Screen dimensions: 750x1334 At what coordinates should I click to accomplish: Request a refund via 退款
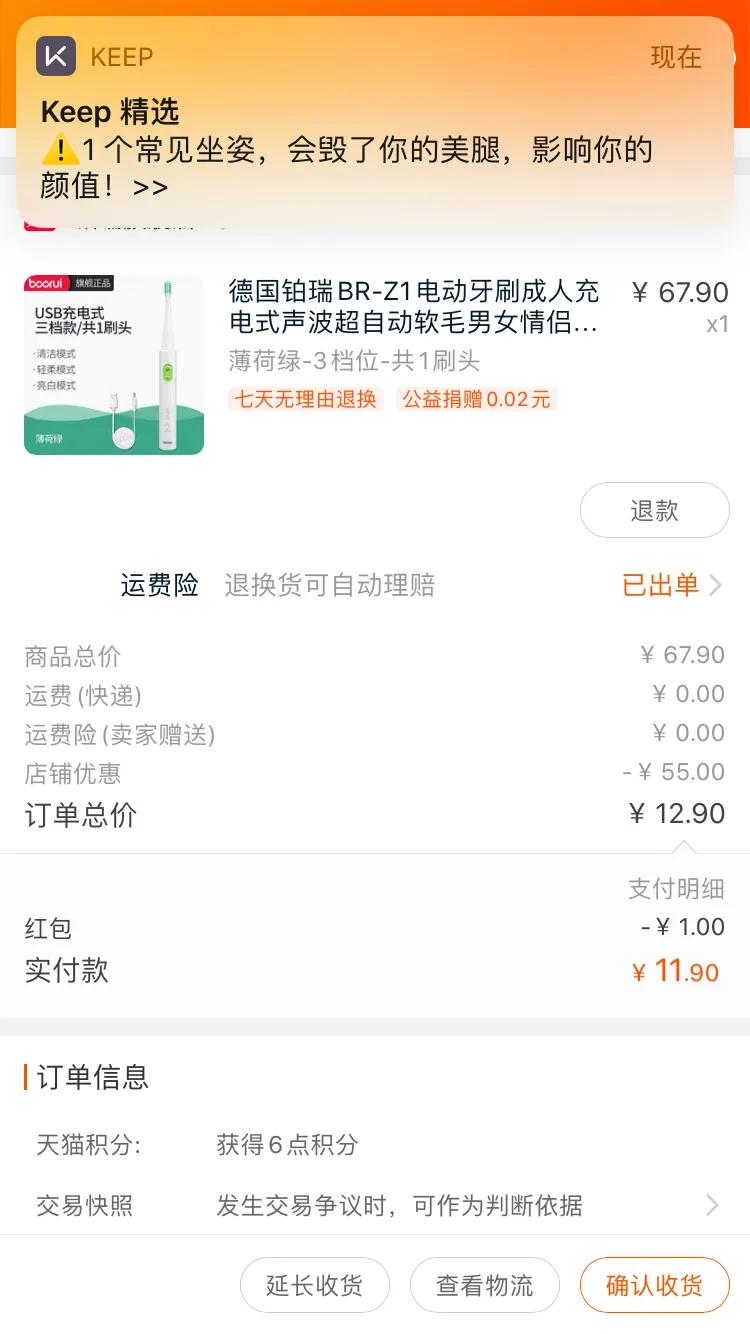click(654, 510)
